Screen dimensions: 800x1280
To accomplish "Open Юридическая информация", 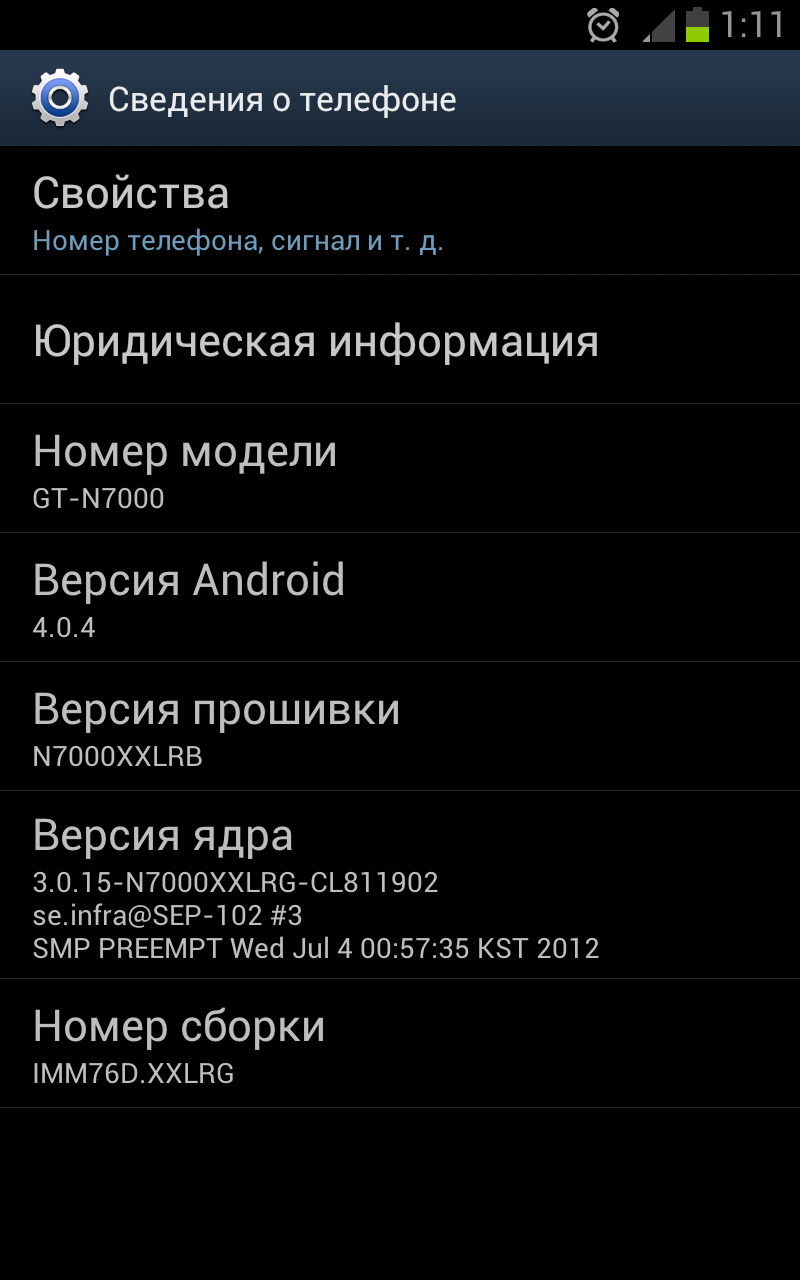I will [x=400, y=340].
